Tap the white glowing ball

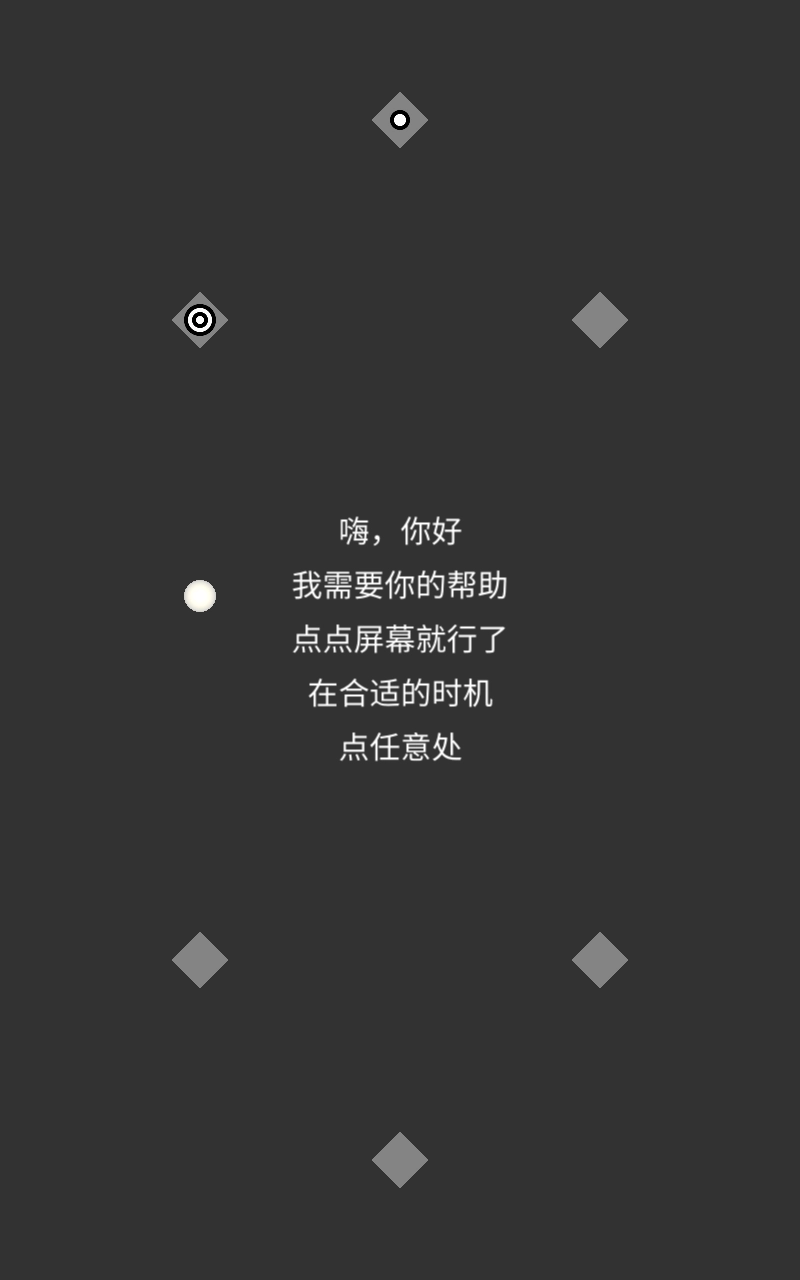click(x=200, y=596)
